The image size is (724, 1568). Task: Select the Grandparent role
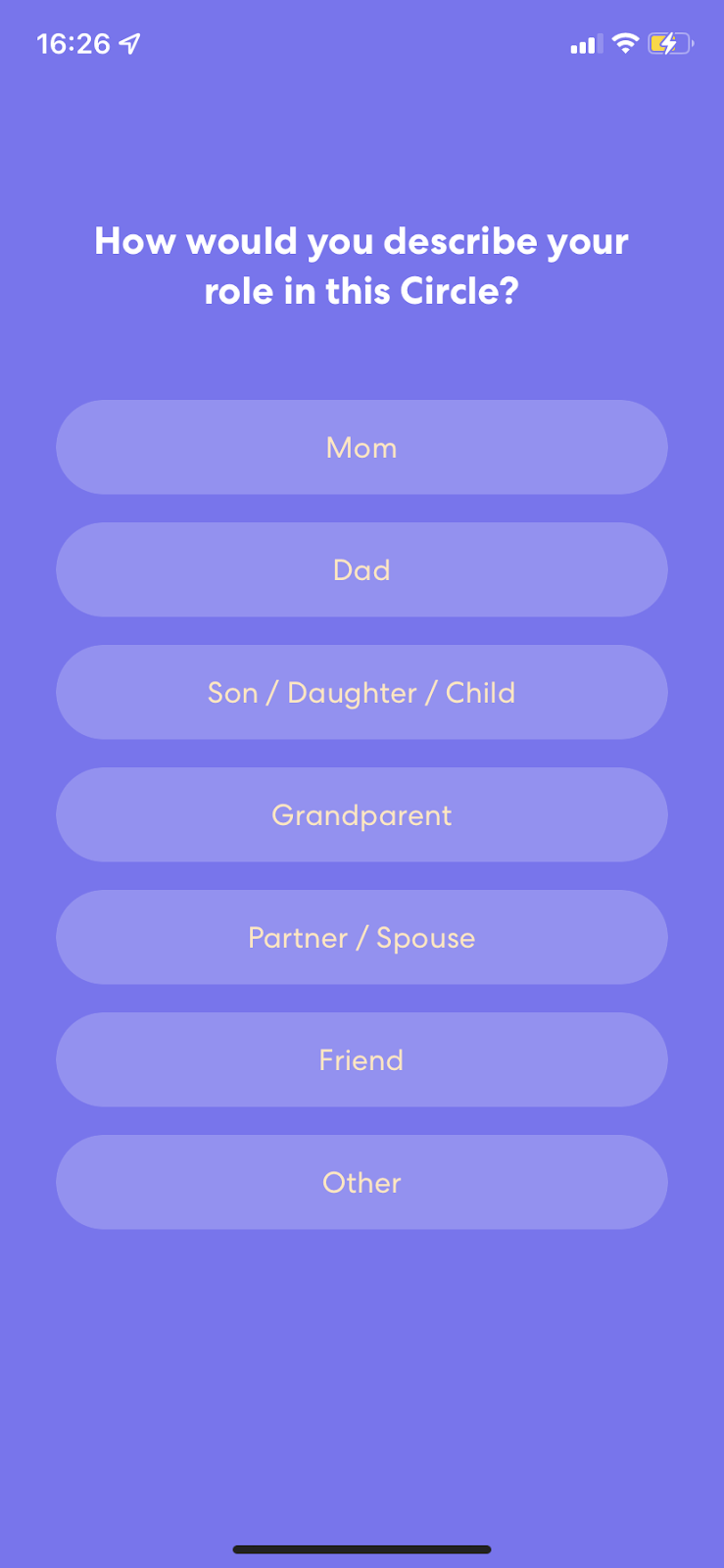pyautogui.click(x=362, y=814)
